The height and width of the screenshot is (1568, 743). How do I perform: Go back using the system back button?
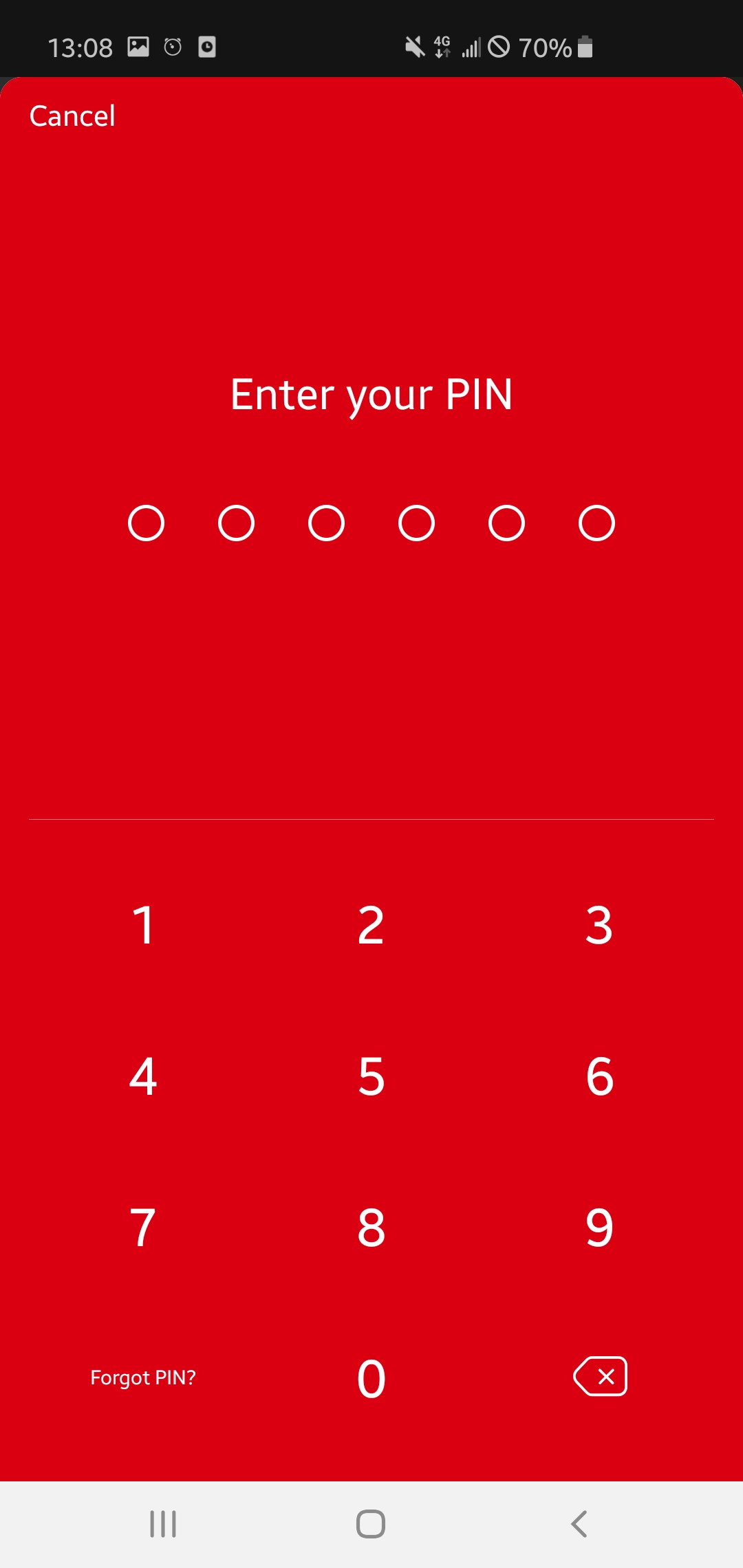[579, 1524]
